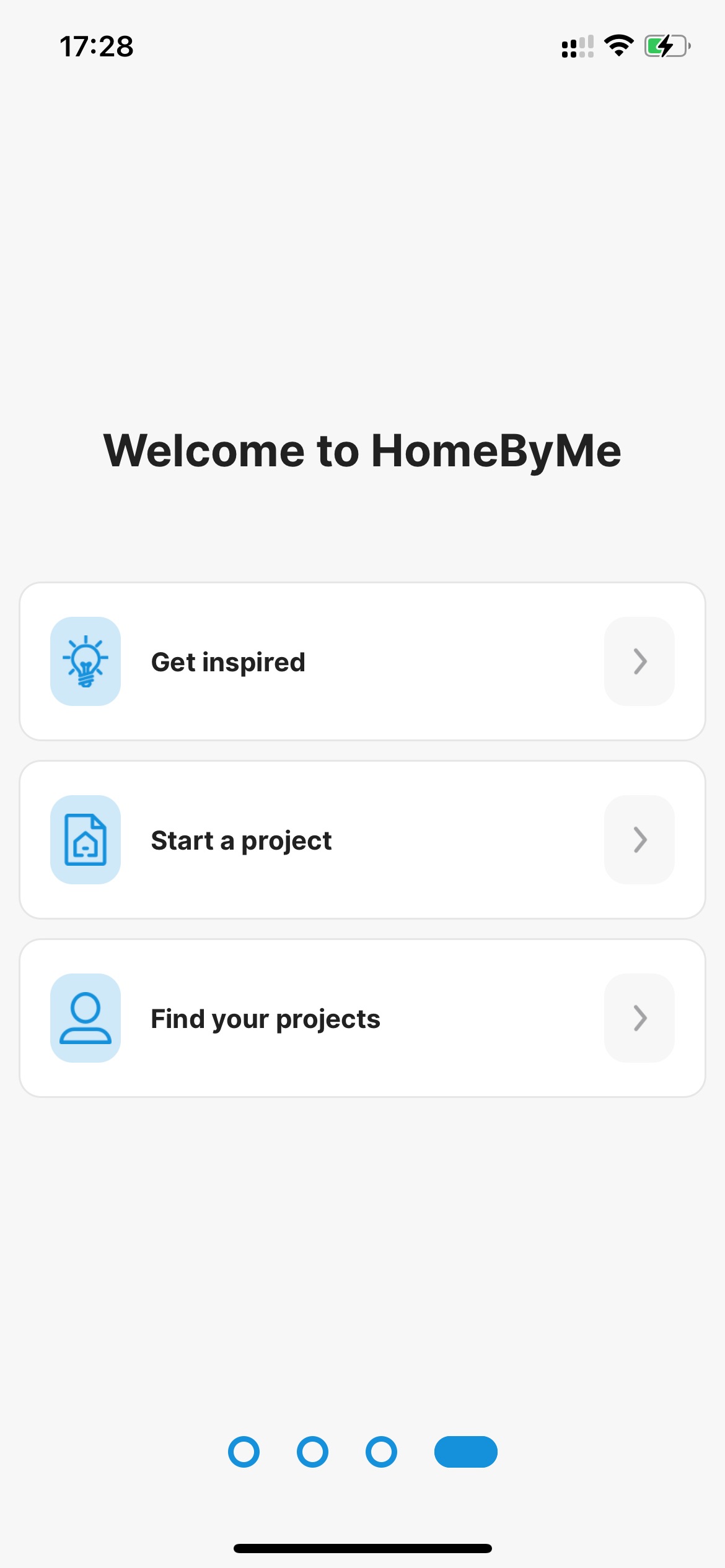This screenshot has height=1568, width=725.
Task: Open the Get inspired card
Action: tap(362, 661)
